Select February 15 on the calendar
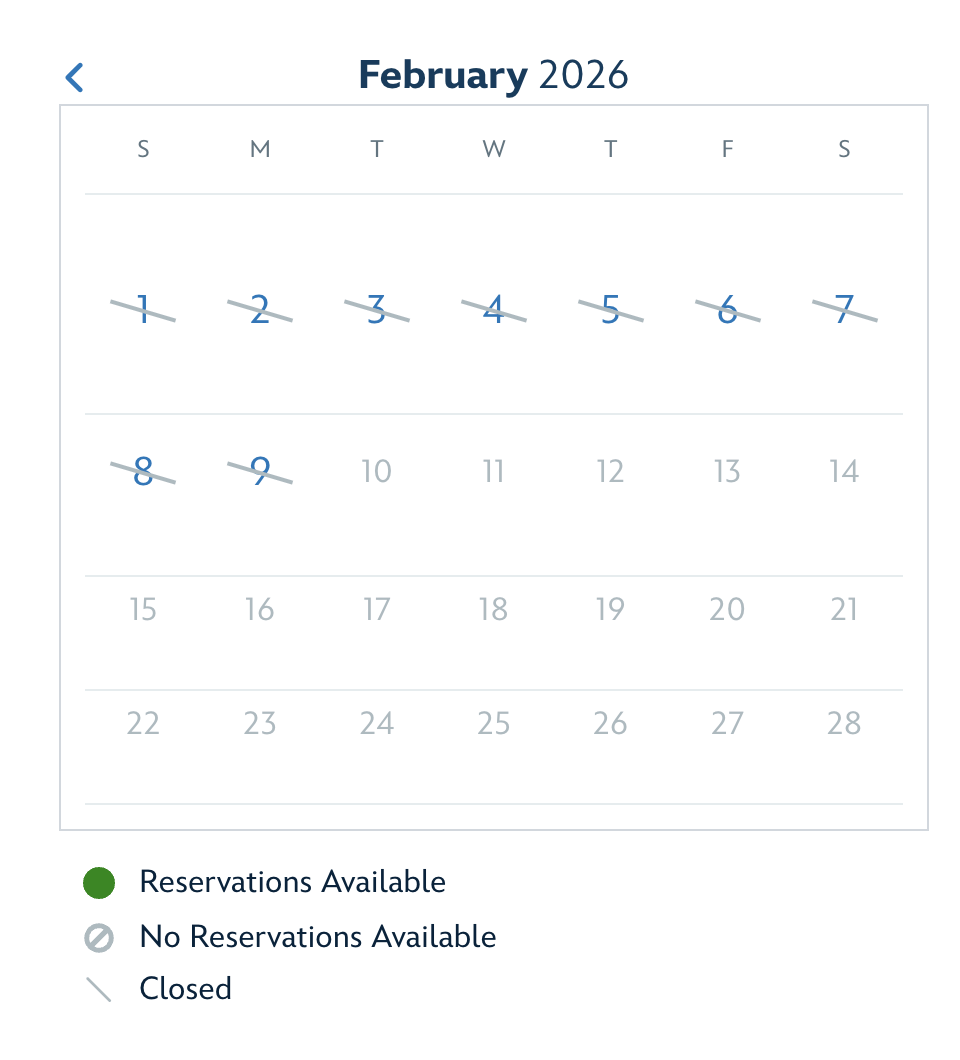960x1060 pixels. click(143, 609)
